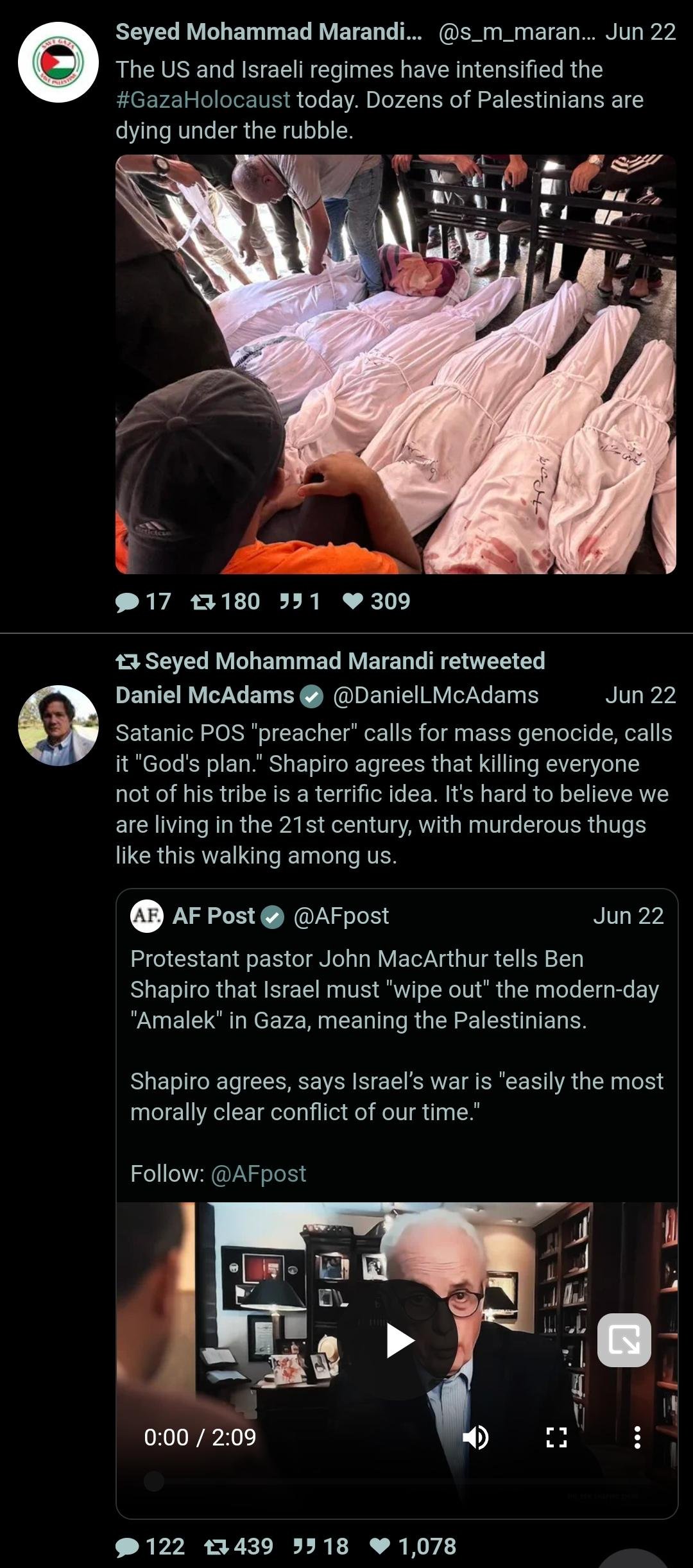
Task: View the 309 likes on Marandi's tweet
Action: (x=377, y=601)
